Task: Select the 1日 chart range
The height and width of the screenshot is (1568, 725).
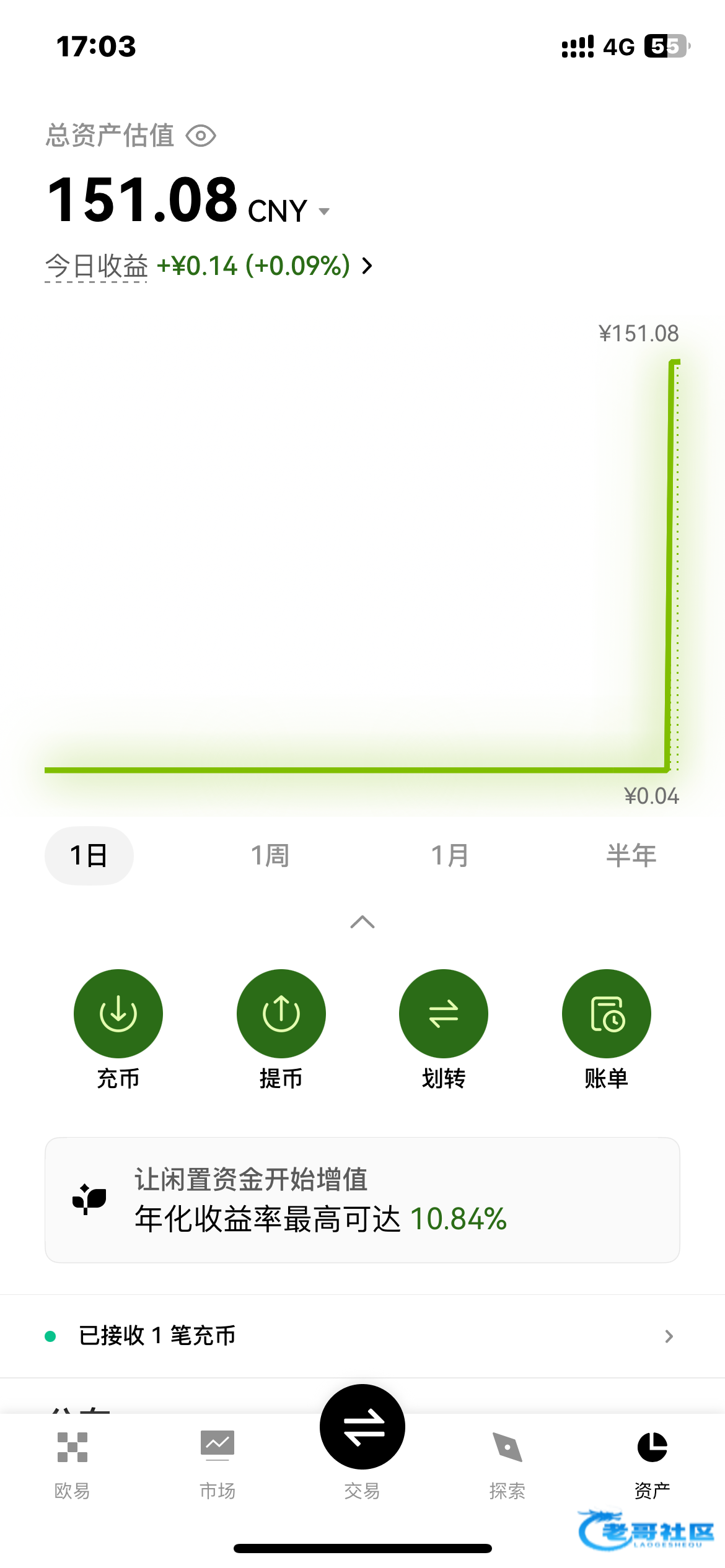Action: [89, 855]
